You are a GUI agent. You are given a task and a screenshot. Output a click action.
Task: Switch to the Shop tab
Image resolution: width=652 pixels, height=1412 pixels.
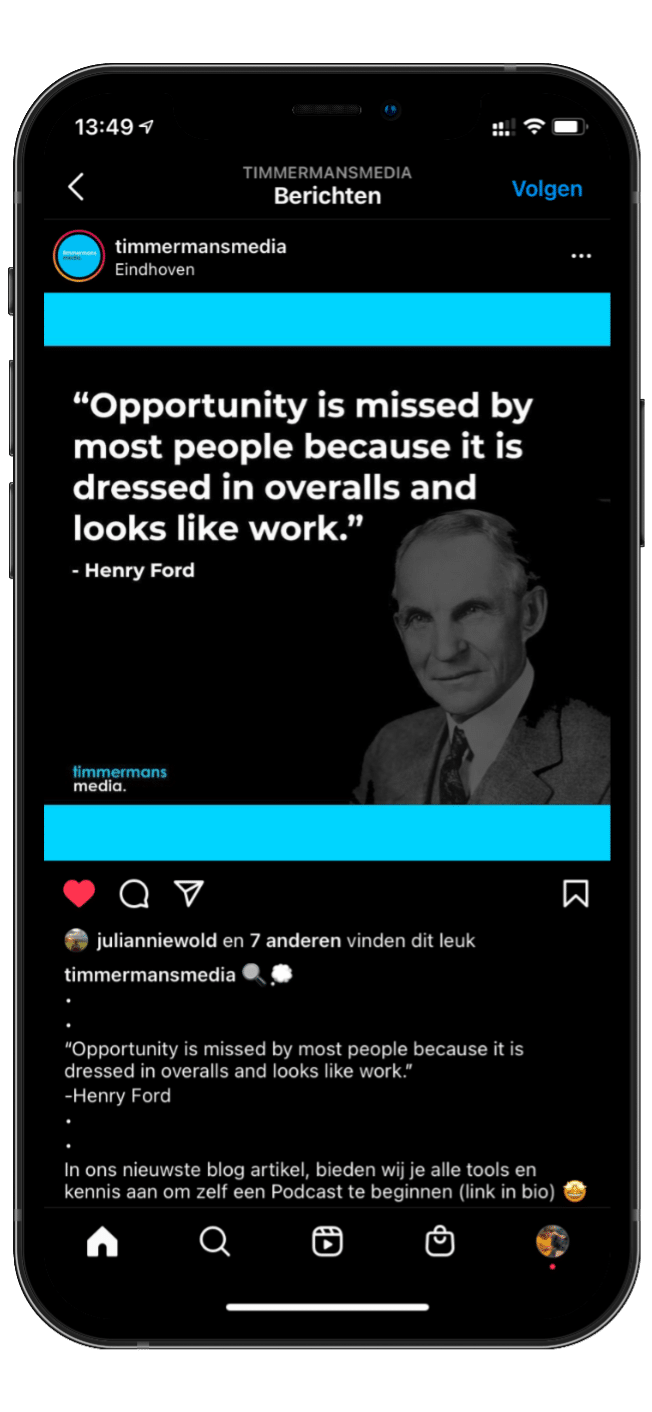tap(439, 1242)
